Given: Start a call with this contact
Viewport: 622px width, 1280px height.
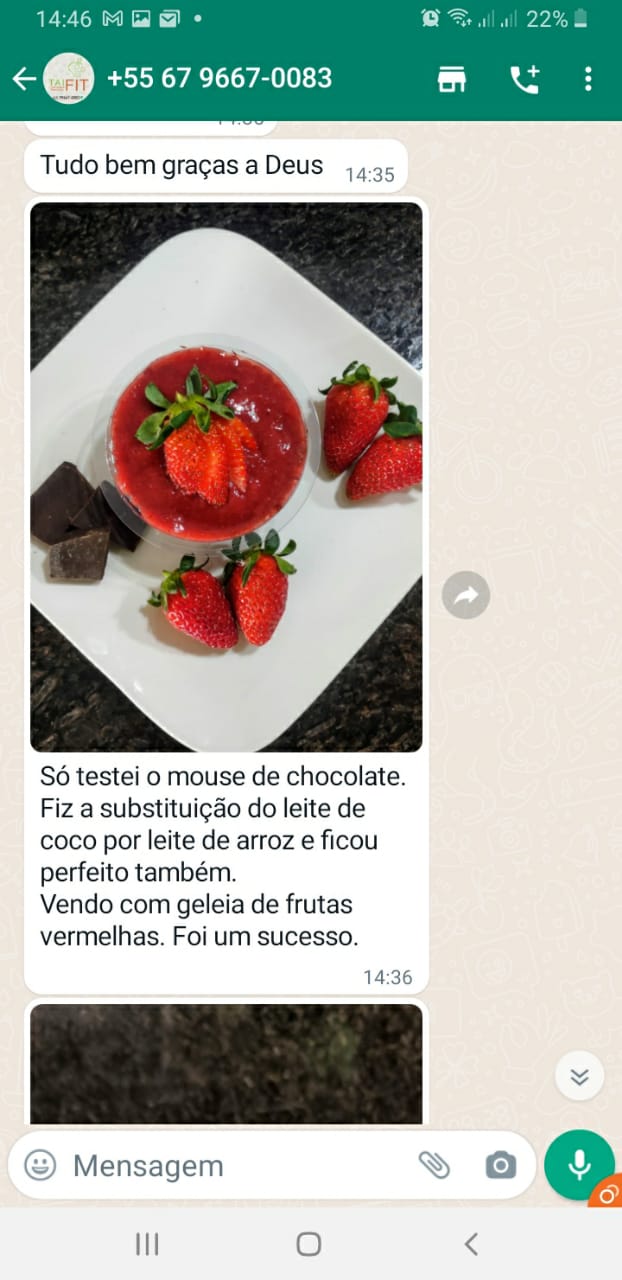Looking at the screenshot, I should click(x=524, y=79).
